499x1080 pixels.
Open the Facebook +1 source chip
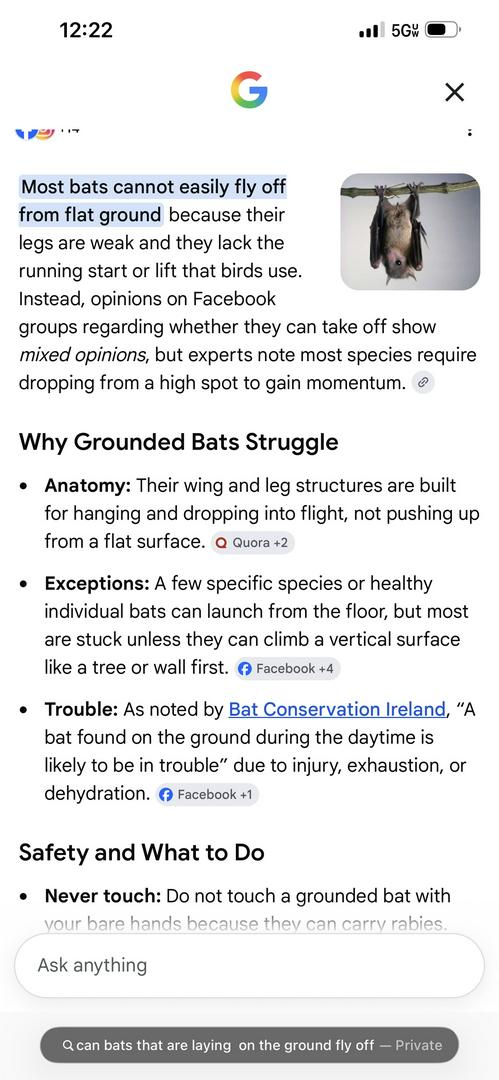click(207, 794)
